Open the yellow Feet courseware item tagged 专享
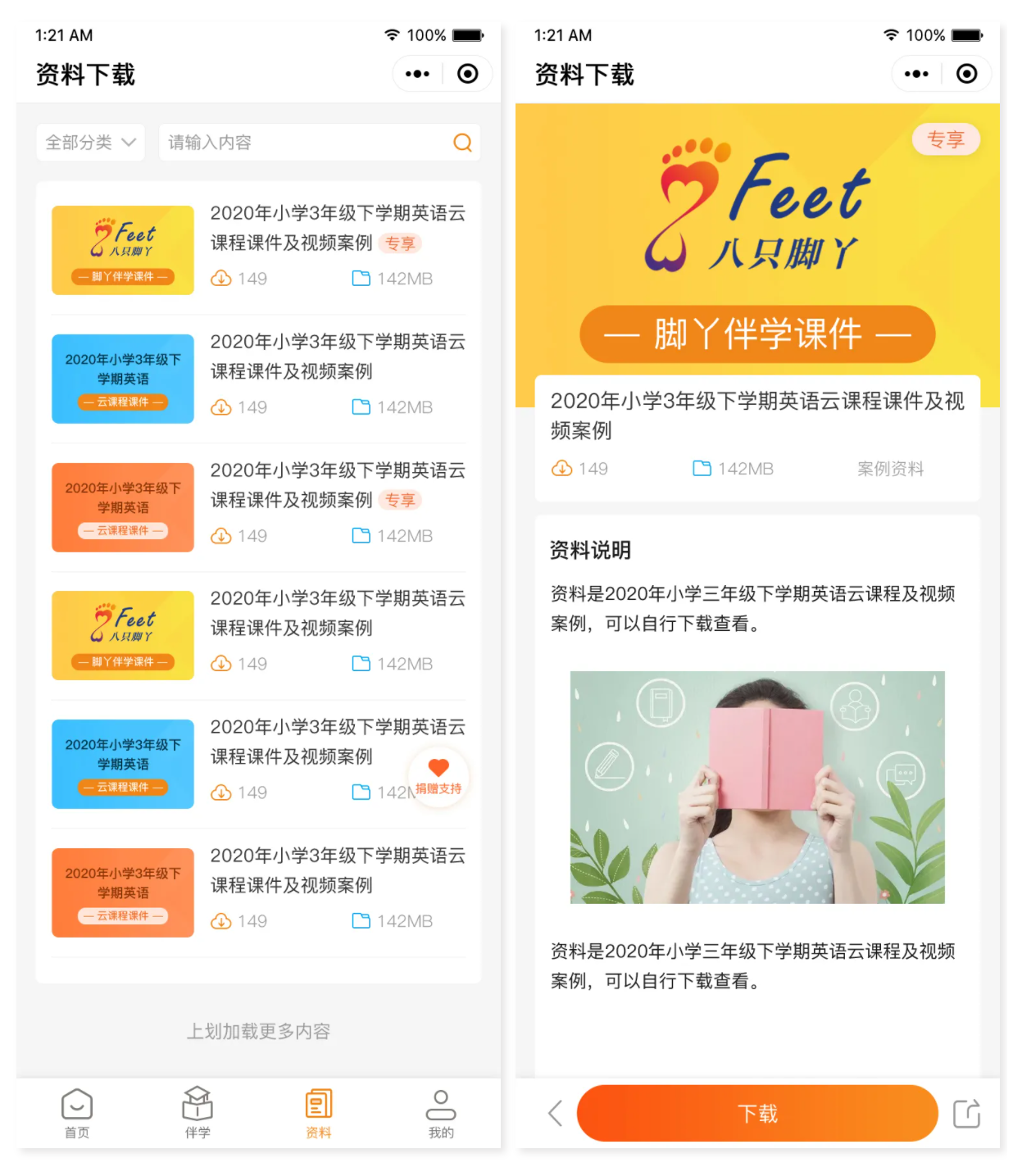This screenshot has height=1176, width=1022. (x=258, y=249)
